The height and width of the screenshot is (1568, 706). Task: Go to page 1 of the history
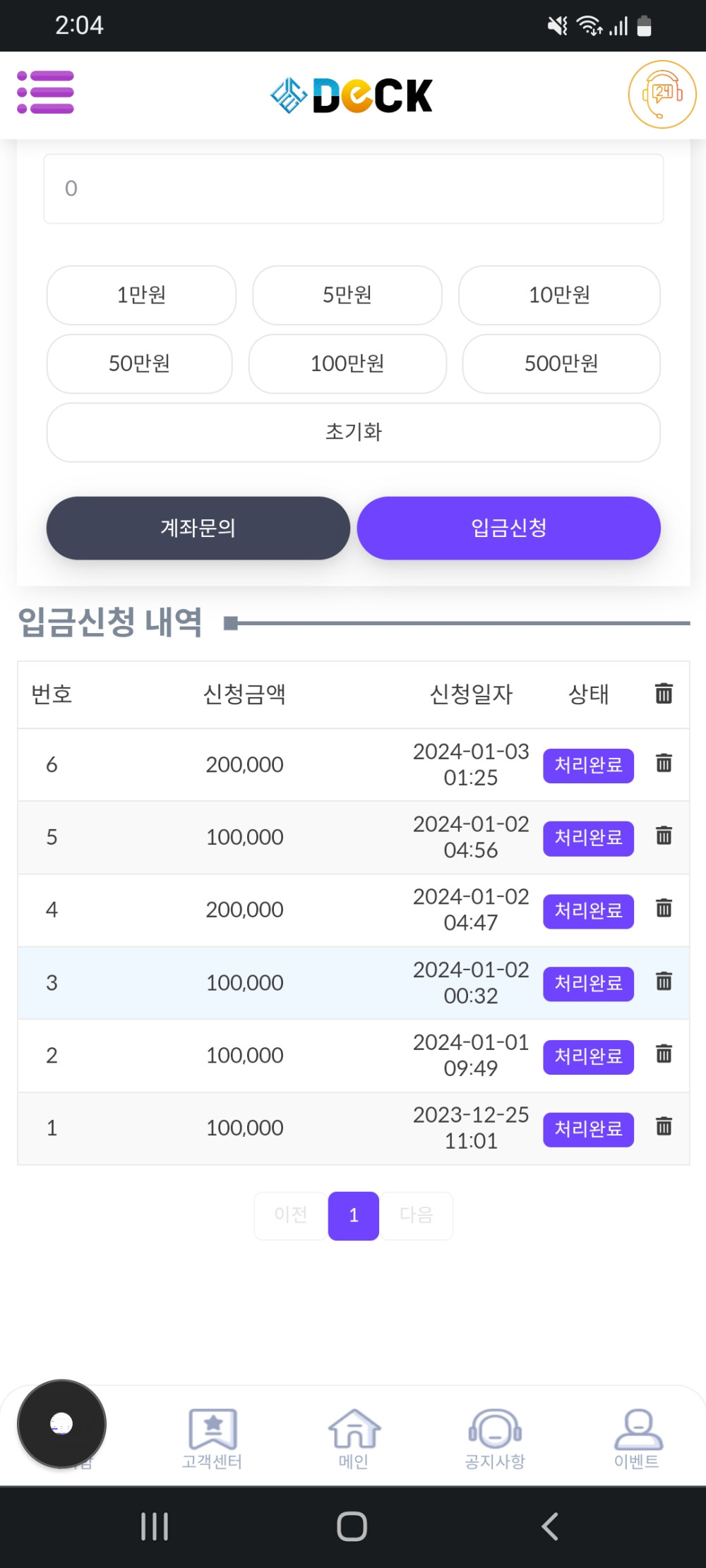(353, 1215)
